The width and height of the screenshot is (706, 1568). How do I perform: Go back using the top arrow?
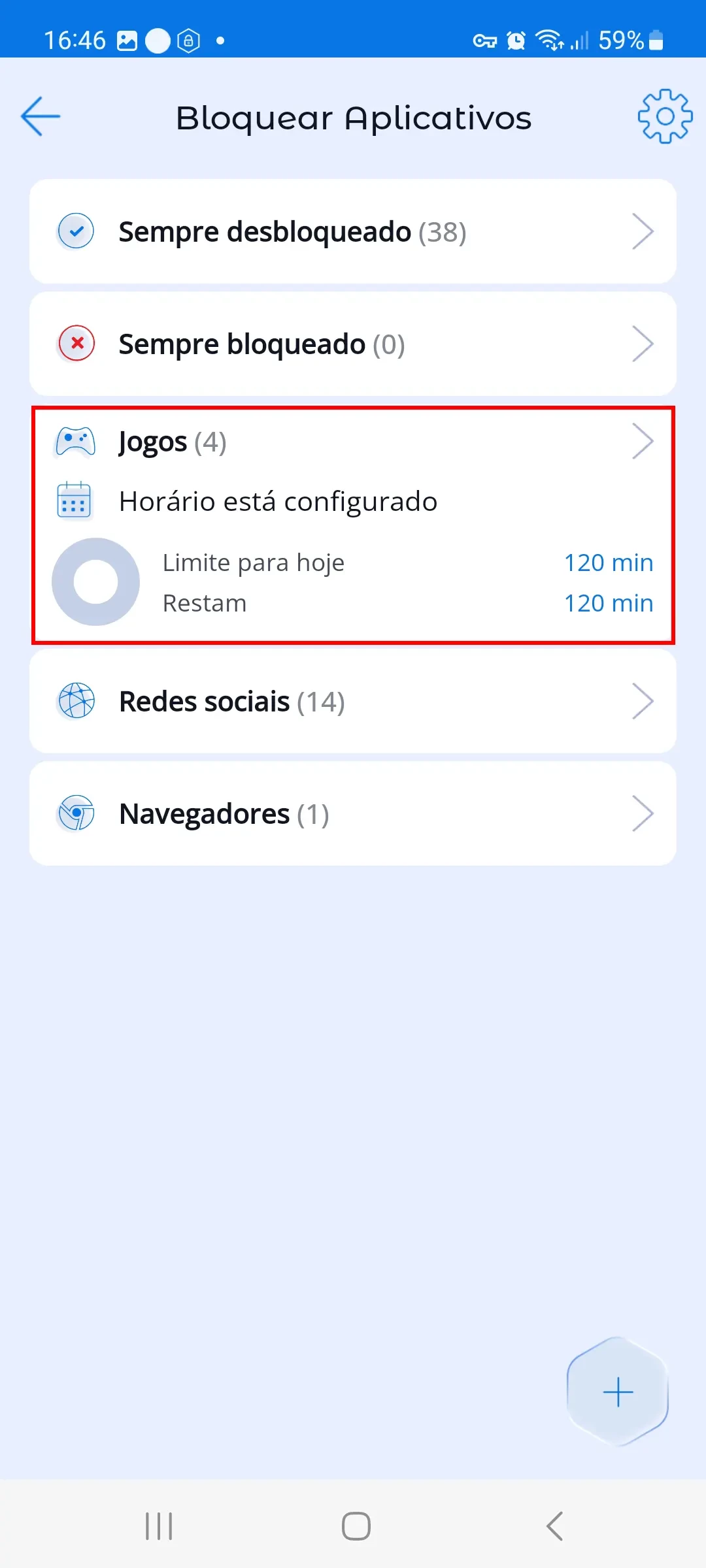coord(41,117)
